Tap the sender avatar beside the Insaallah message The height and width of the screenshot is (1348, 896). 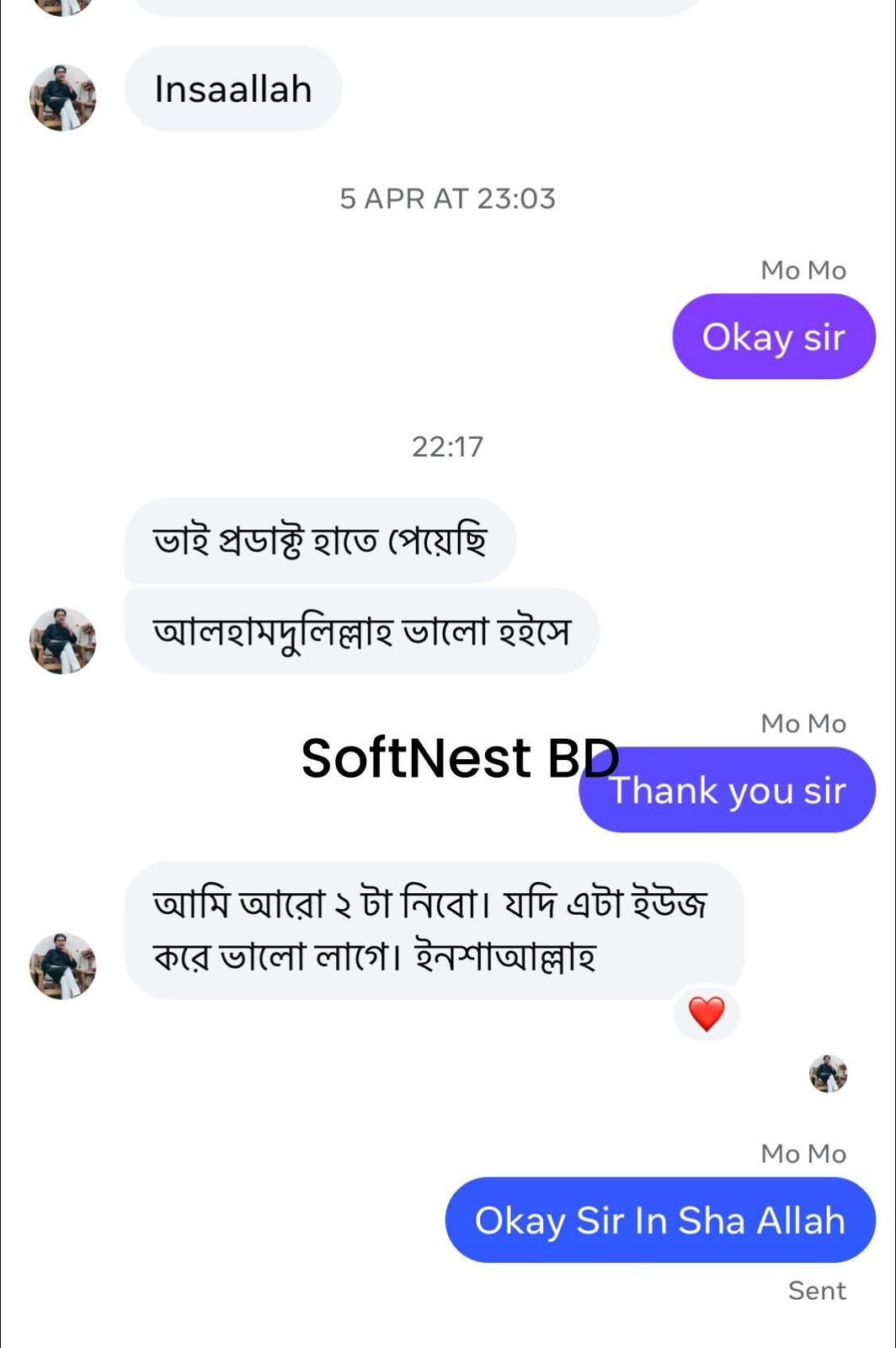pos(62,98)
